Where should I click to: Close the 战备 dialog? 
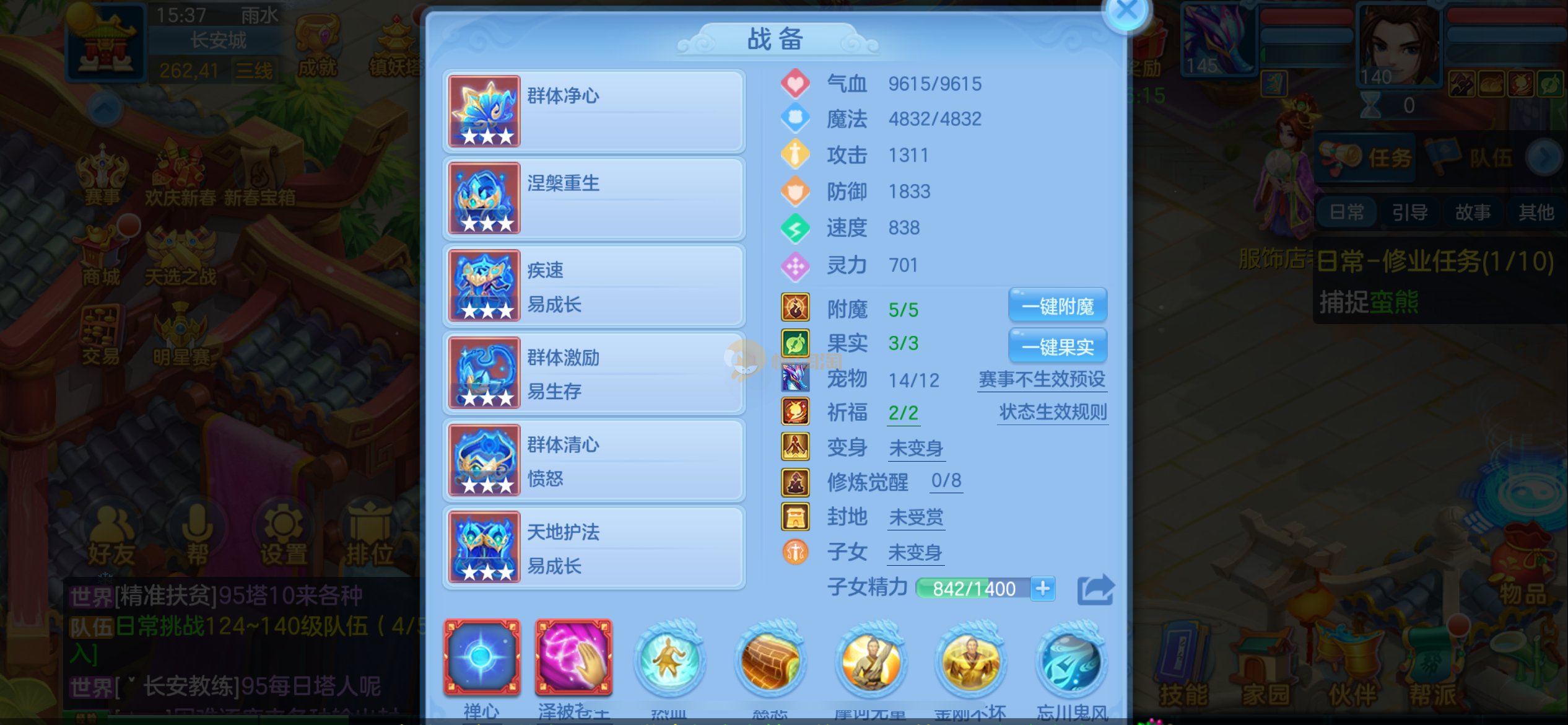pos(1126,12)
